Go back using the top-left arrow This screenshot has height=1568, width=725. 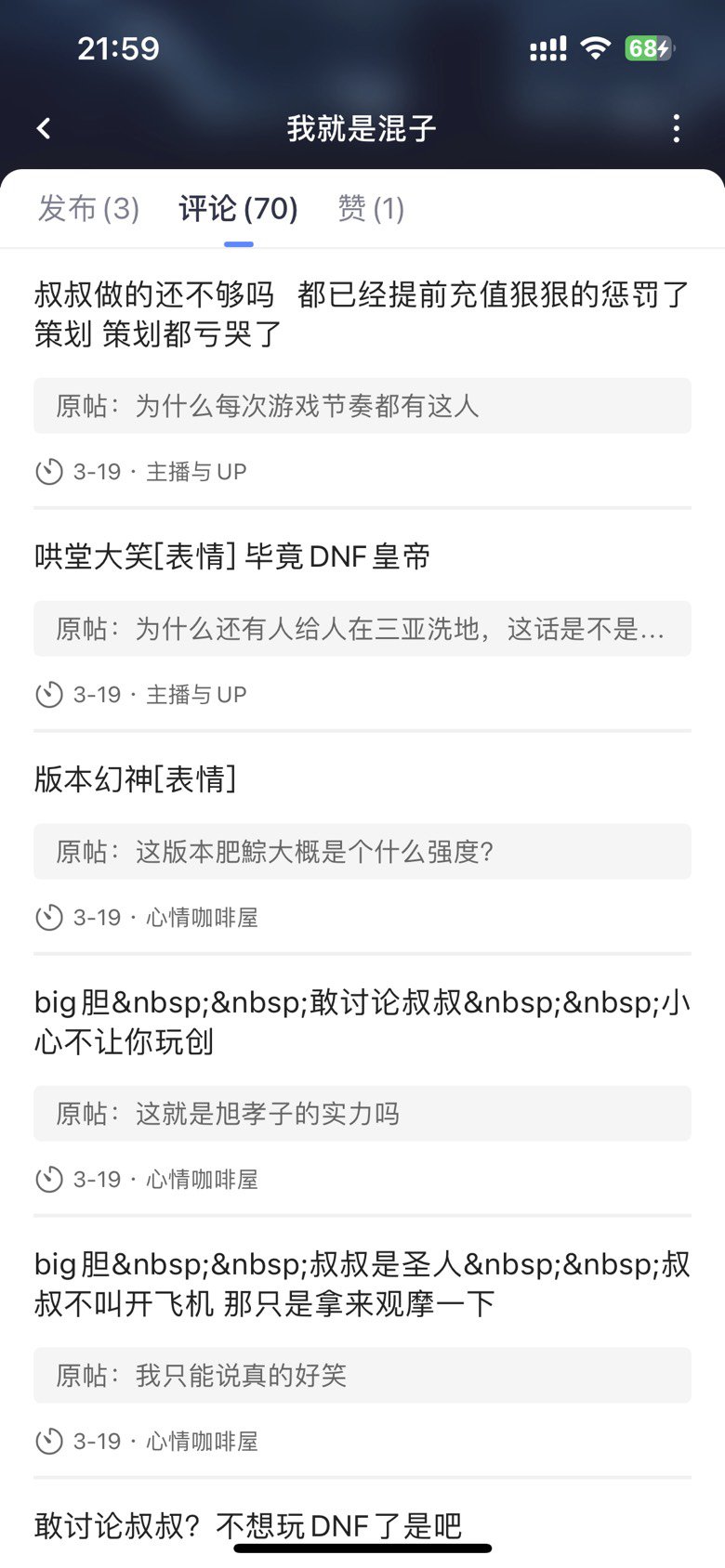click(44, 128)
